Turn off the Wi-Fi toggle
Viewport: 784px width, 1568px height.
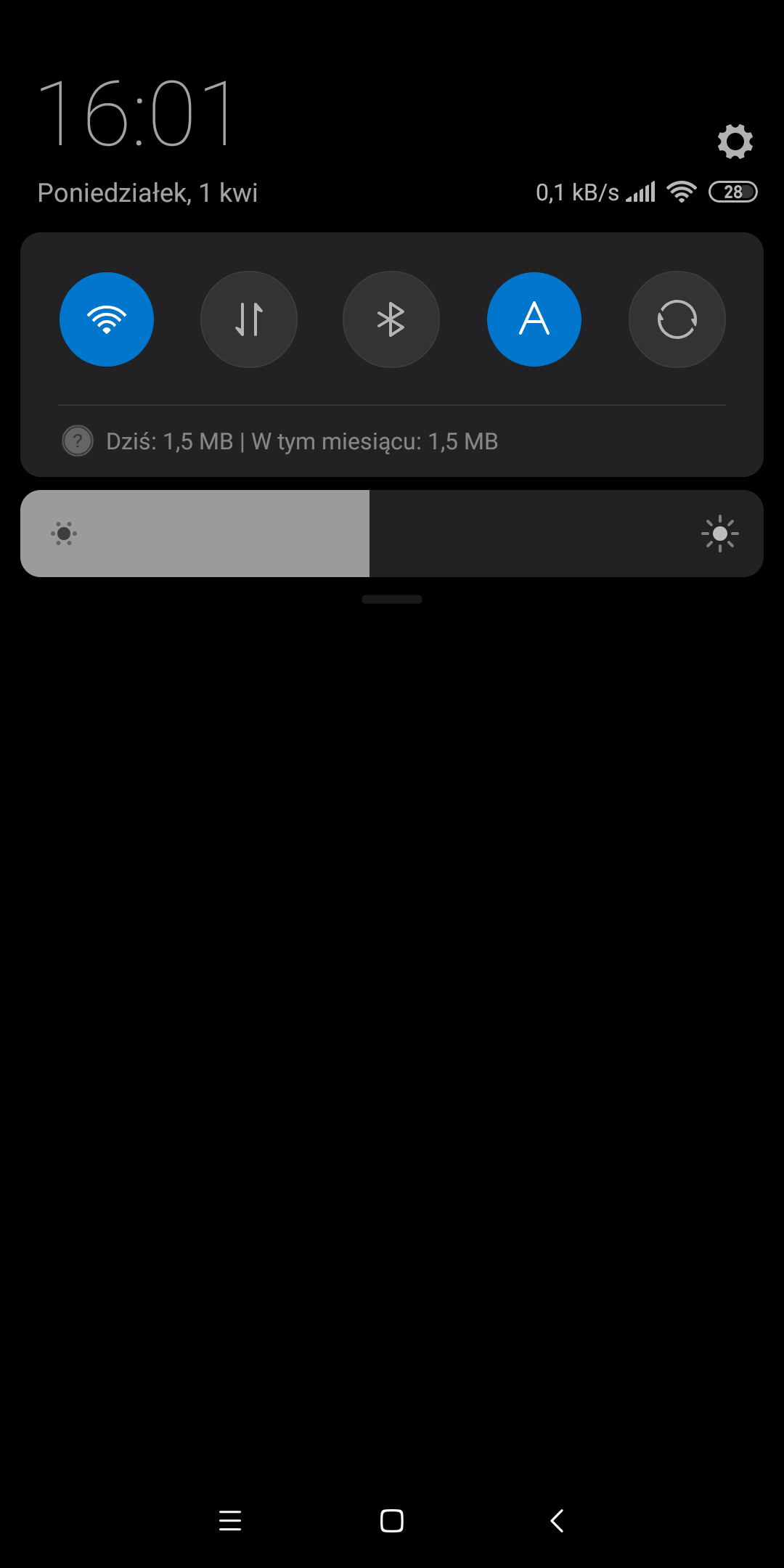[107, 319]
